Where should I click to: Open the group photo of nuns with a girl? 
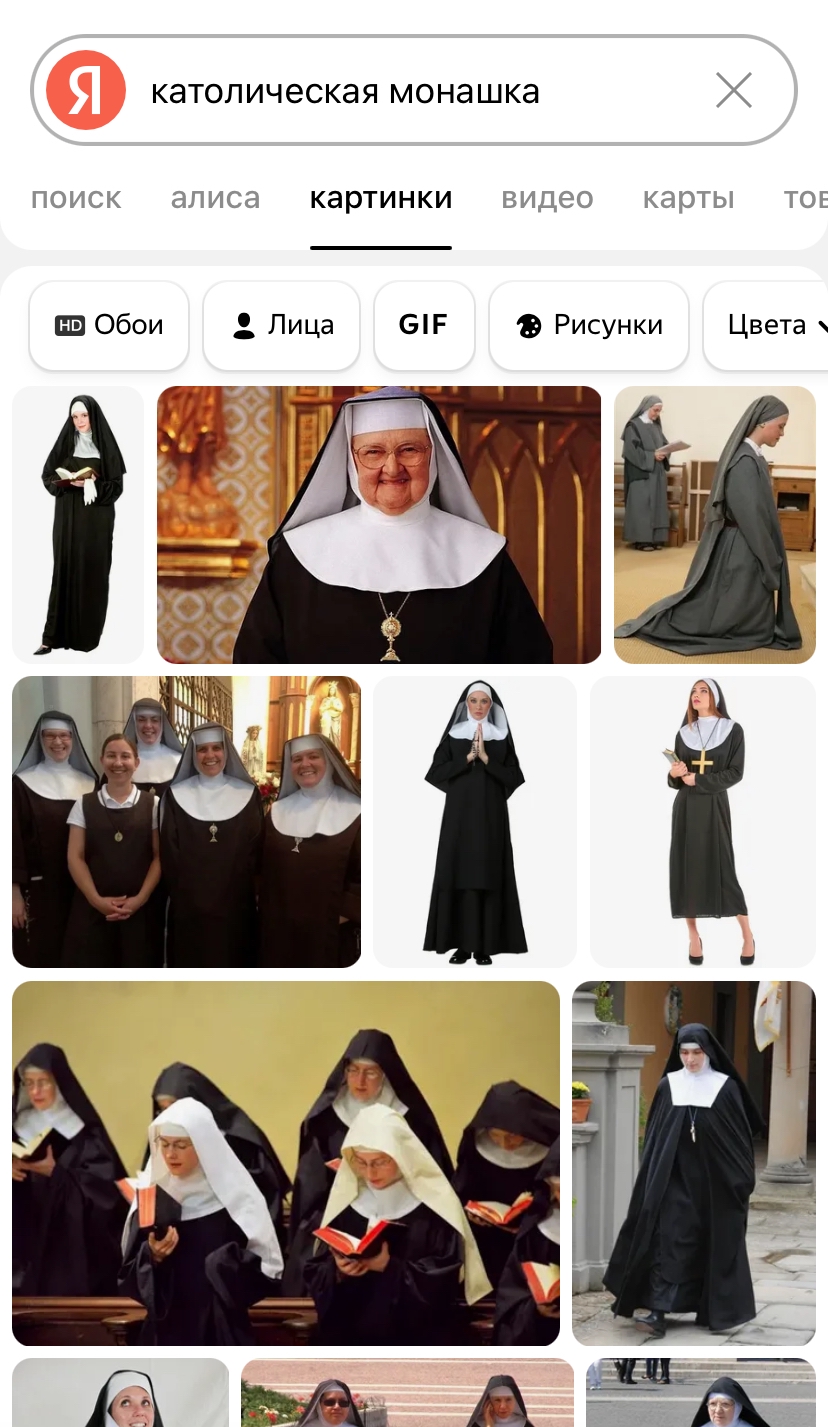click(x=186, y=822)
